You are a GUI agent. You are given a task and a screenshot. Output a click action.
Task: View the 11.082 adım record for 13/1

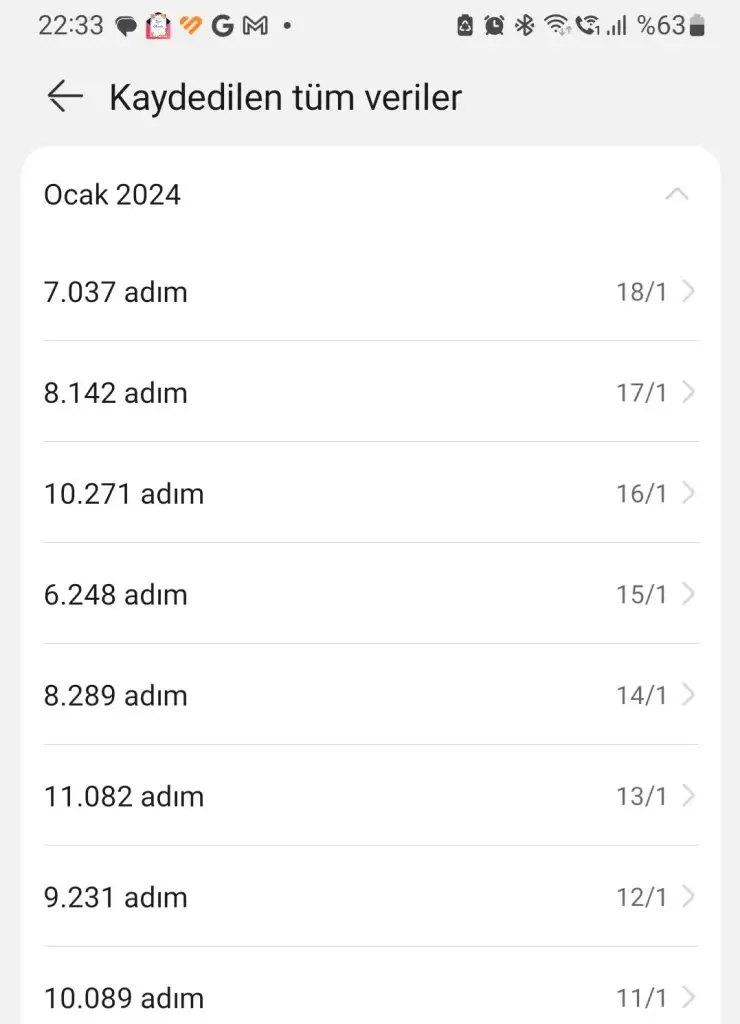pos(370,797)
